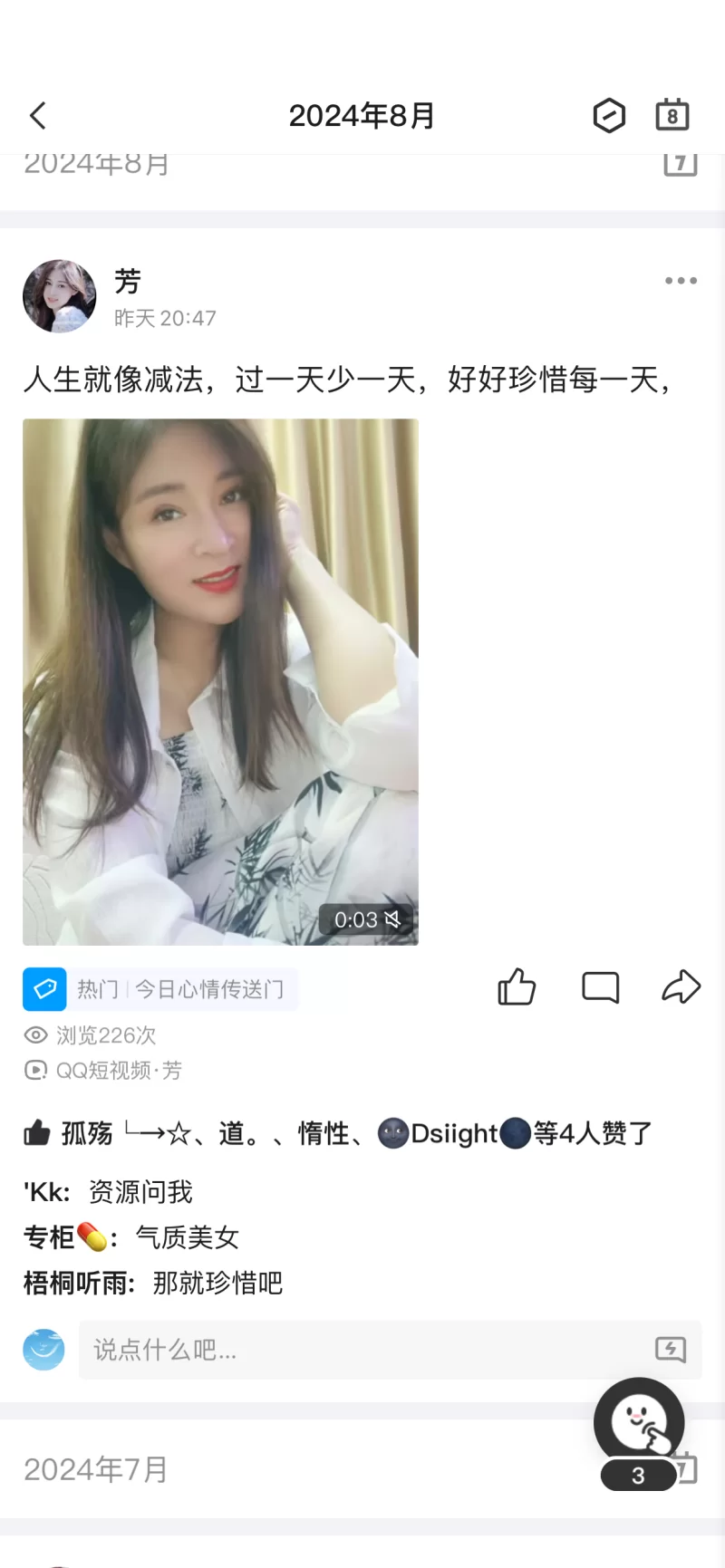This screenshot has width=725, height=1568.
Task: Open the three-dot menu on 芳's post
Action: tap(681, 281)
